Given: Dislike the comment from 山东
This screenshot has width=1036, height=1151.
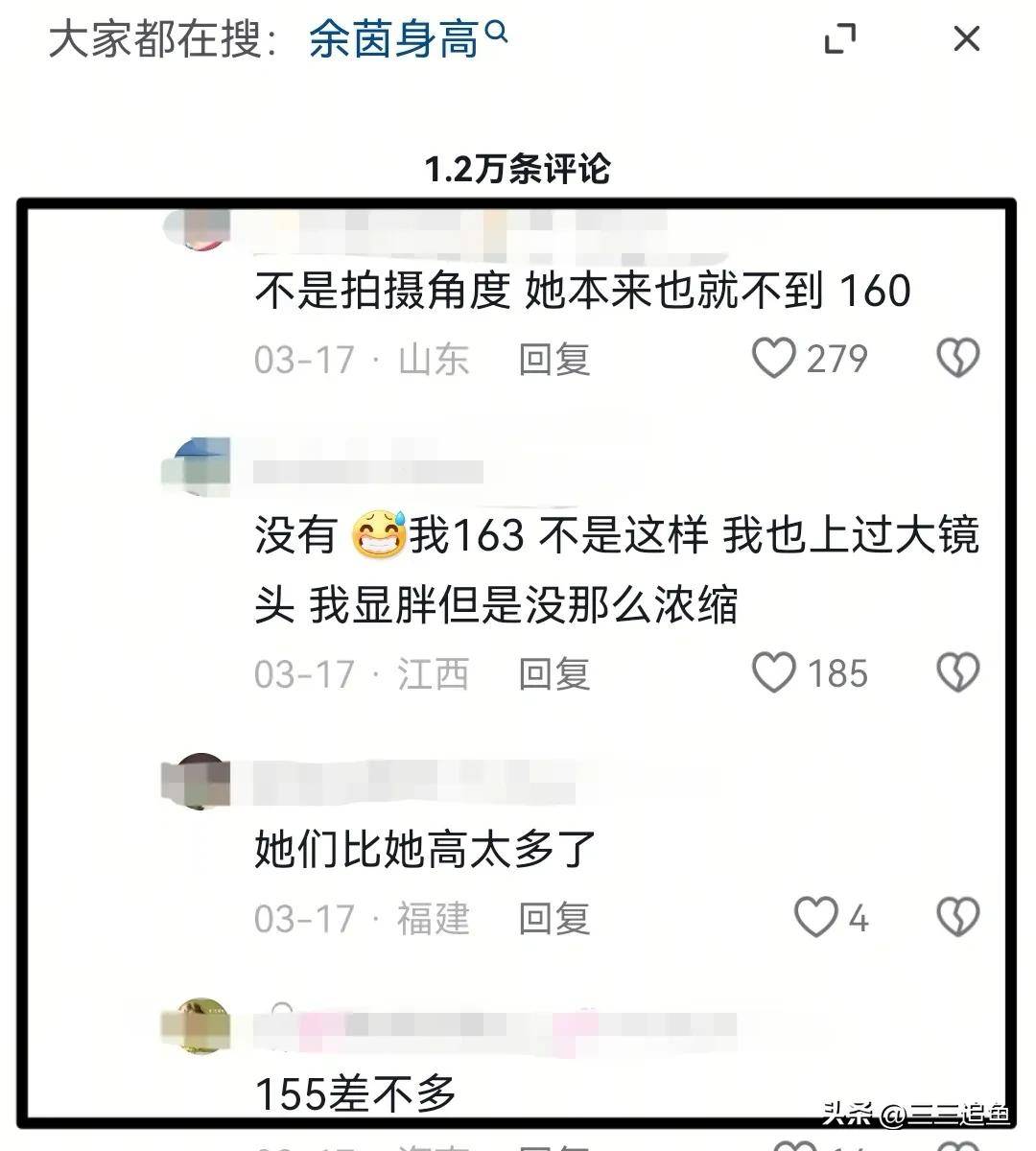Looking at the screenshot, I should (956, 359).
